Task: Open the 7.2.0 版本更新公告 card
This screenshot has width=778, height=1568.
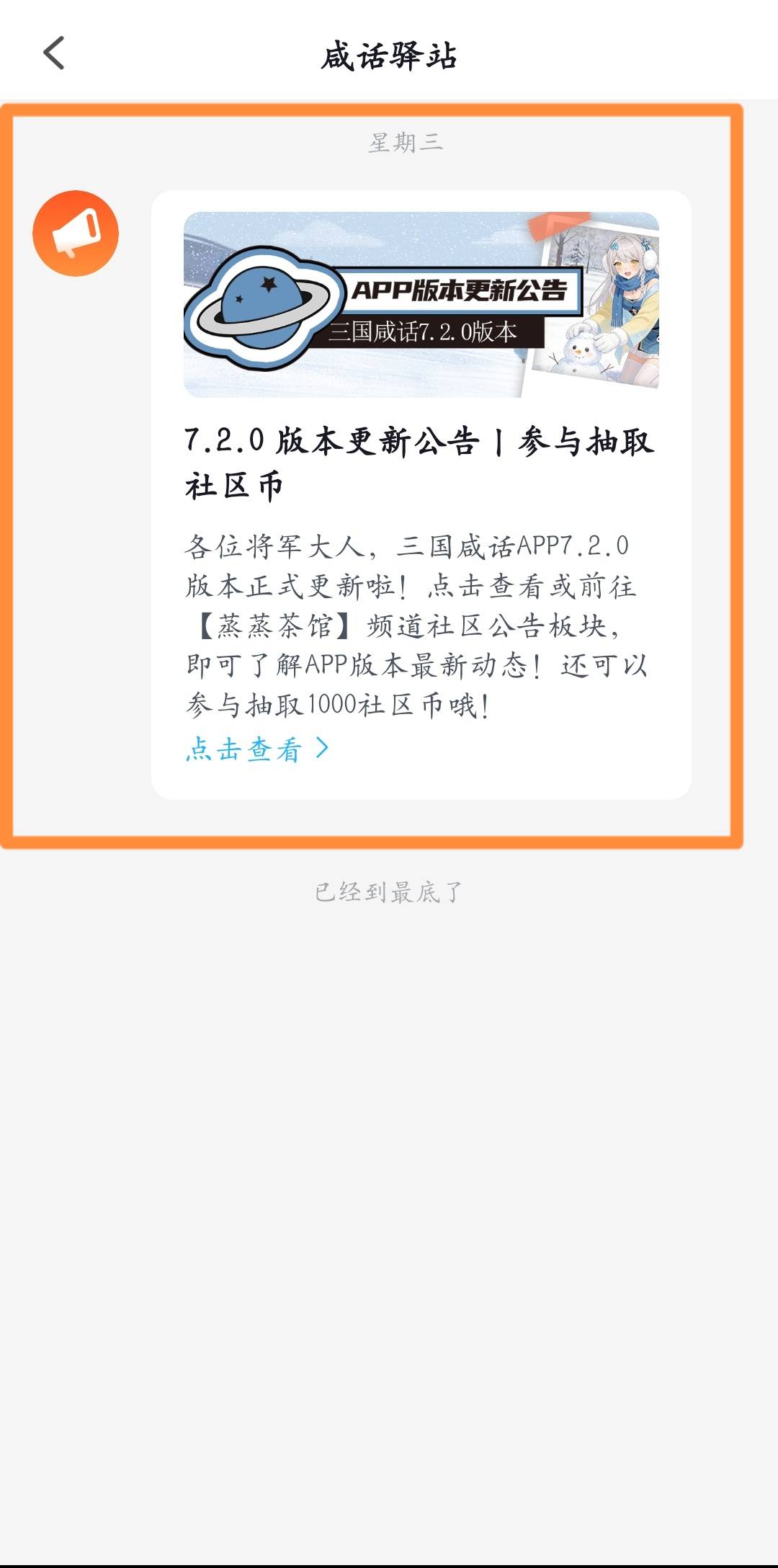Action: click(x=420, y=461)
